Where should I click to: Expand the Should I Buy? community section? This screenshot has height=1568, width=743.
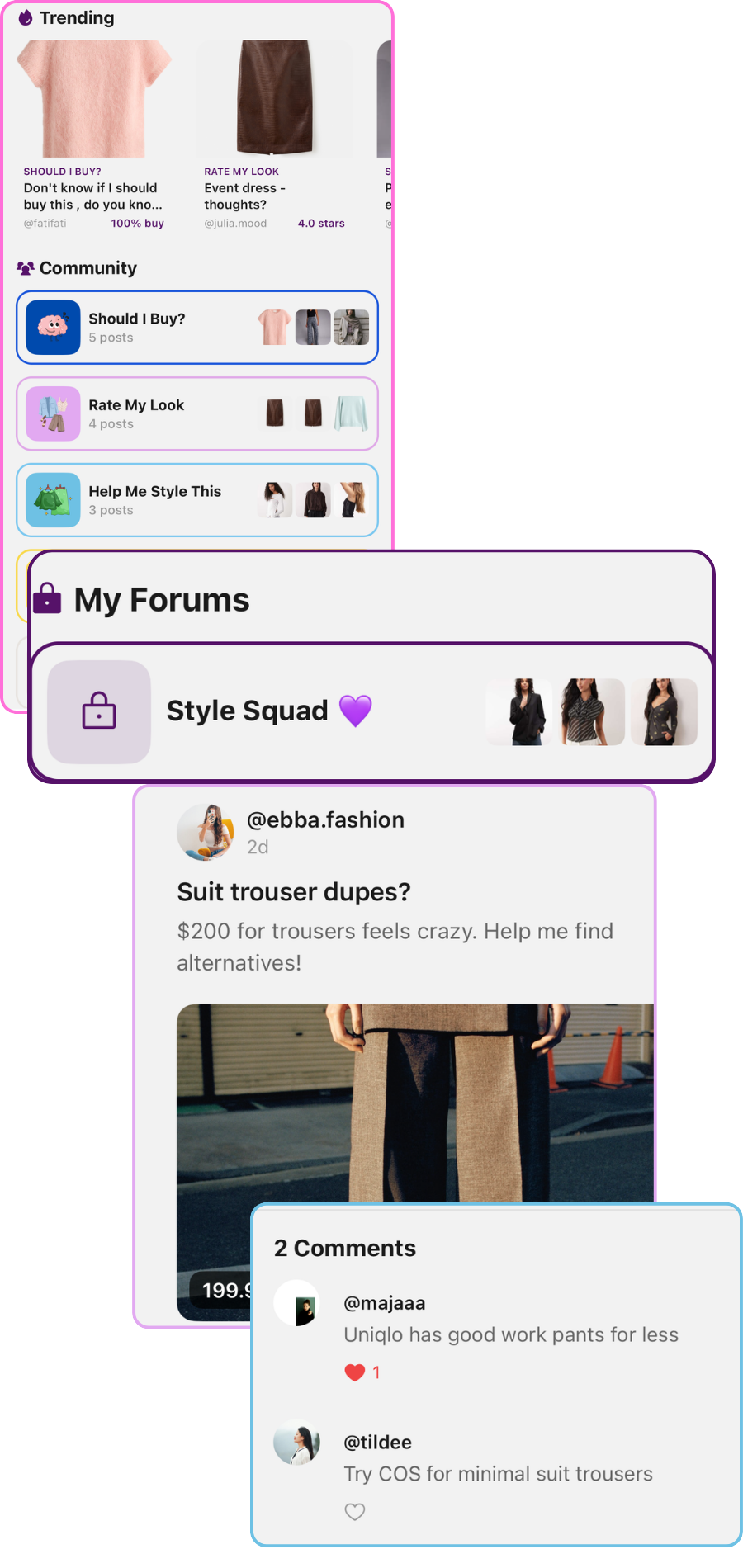pyautogui.click(x=196, y=327)
